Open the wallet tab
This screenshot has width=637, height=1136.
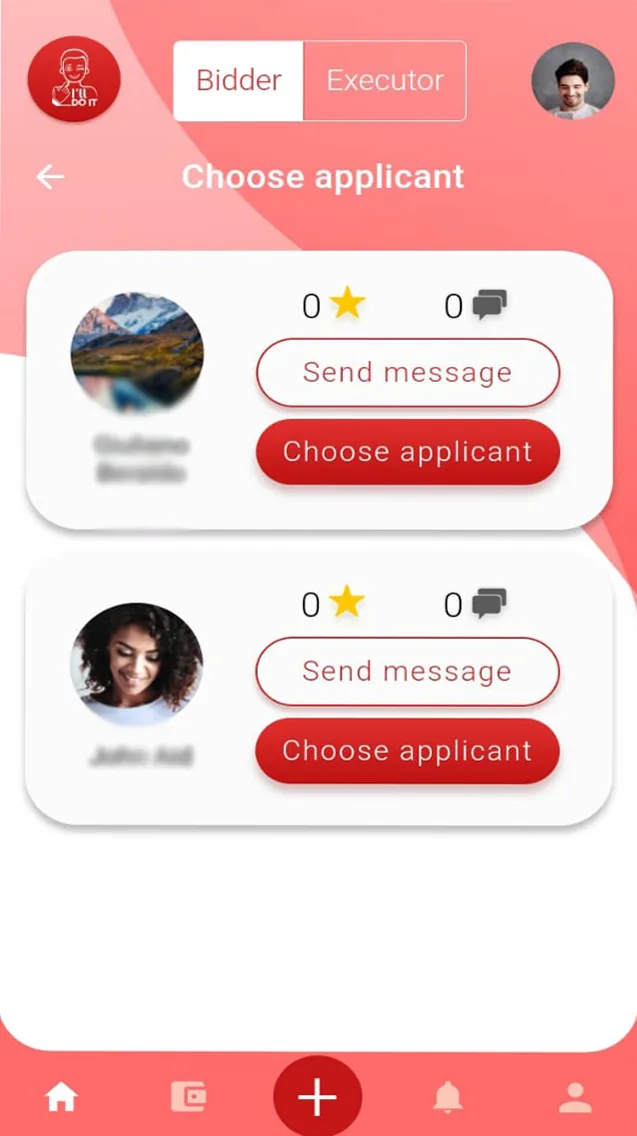pos(188,1097)
